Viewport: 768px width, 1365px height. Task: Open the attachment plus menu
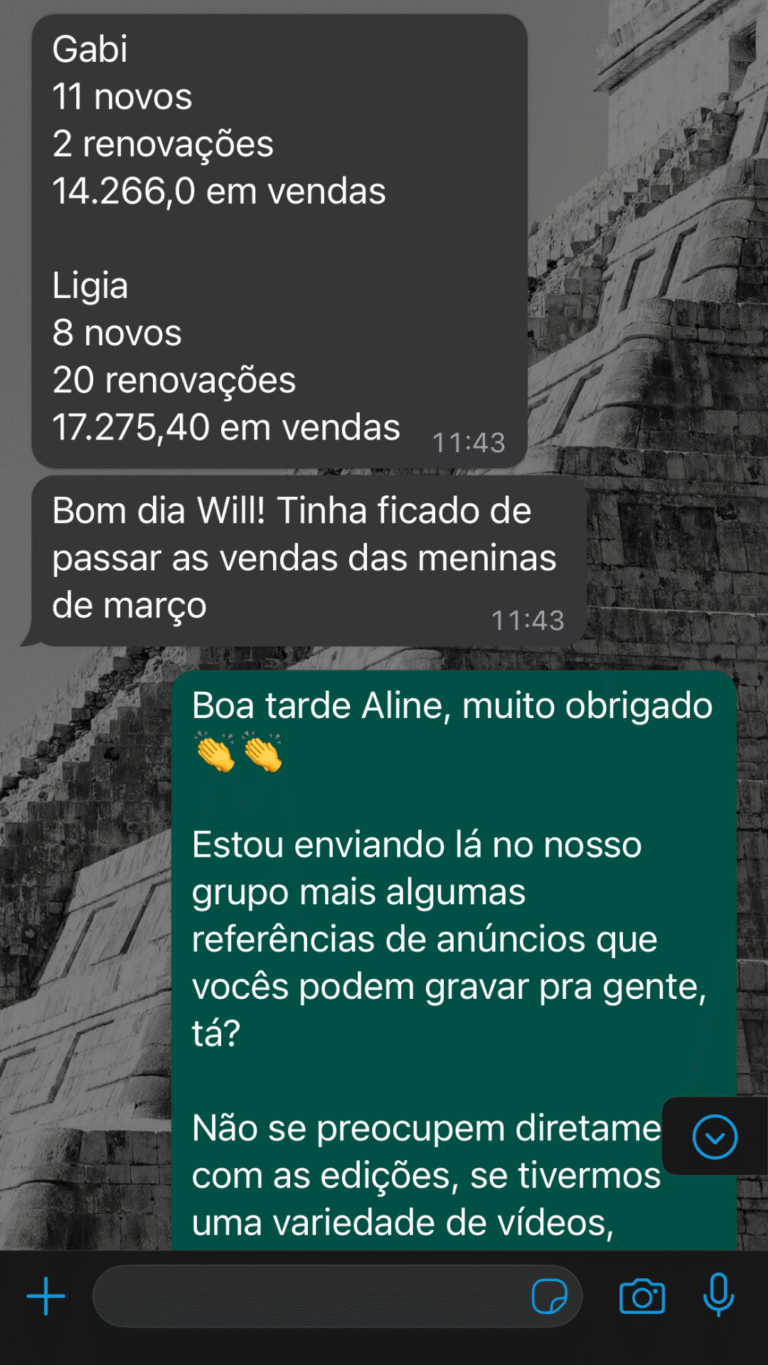[46, 1297]
